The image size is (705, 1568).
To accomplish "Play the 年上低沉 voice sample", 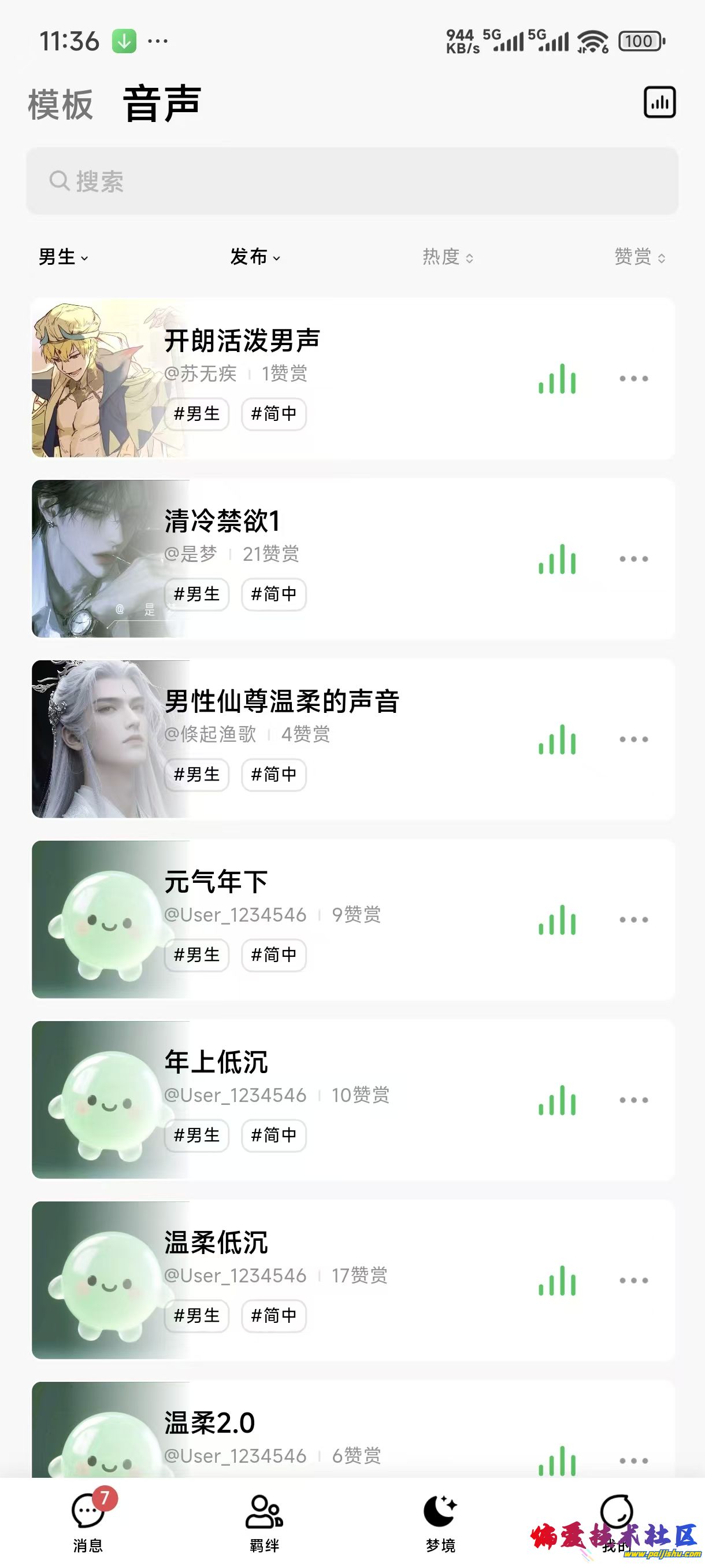I will (556, 1100).
